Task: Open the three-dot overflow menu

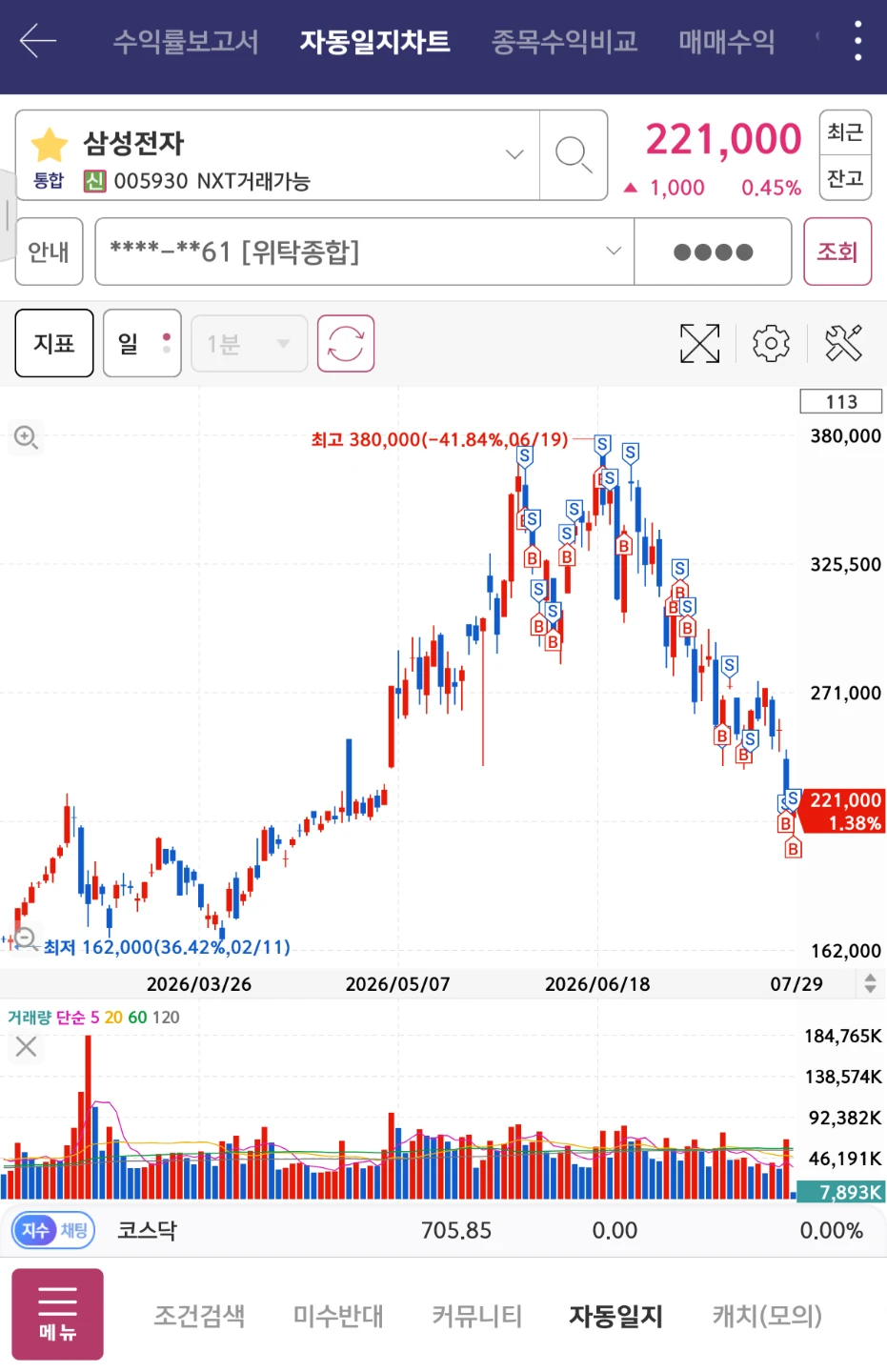Action: click(x=858, y=41)
